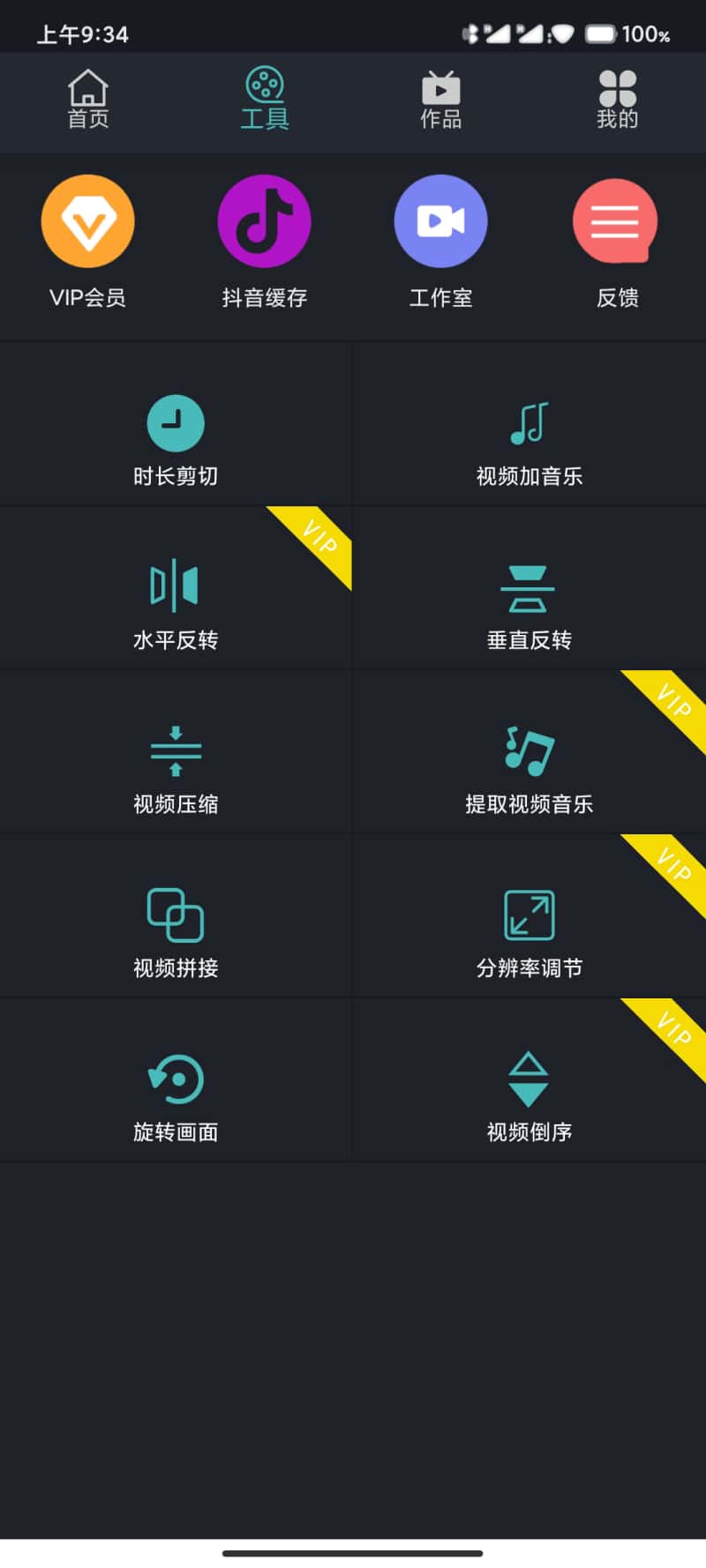Choose the 水平反转 tool

(x=176, y=602)
